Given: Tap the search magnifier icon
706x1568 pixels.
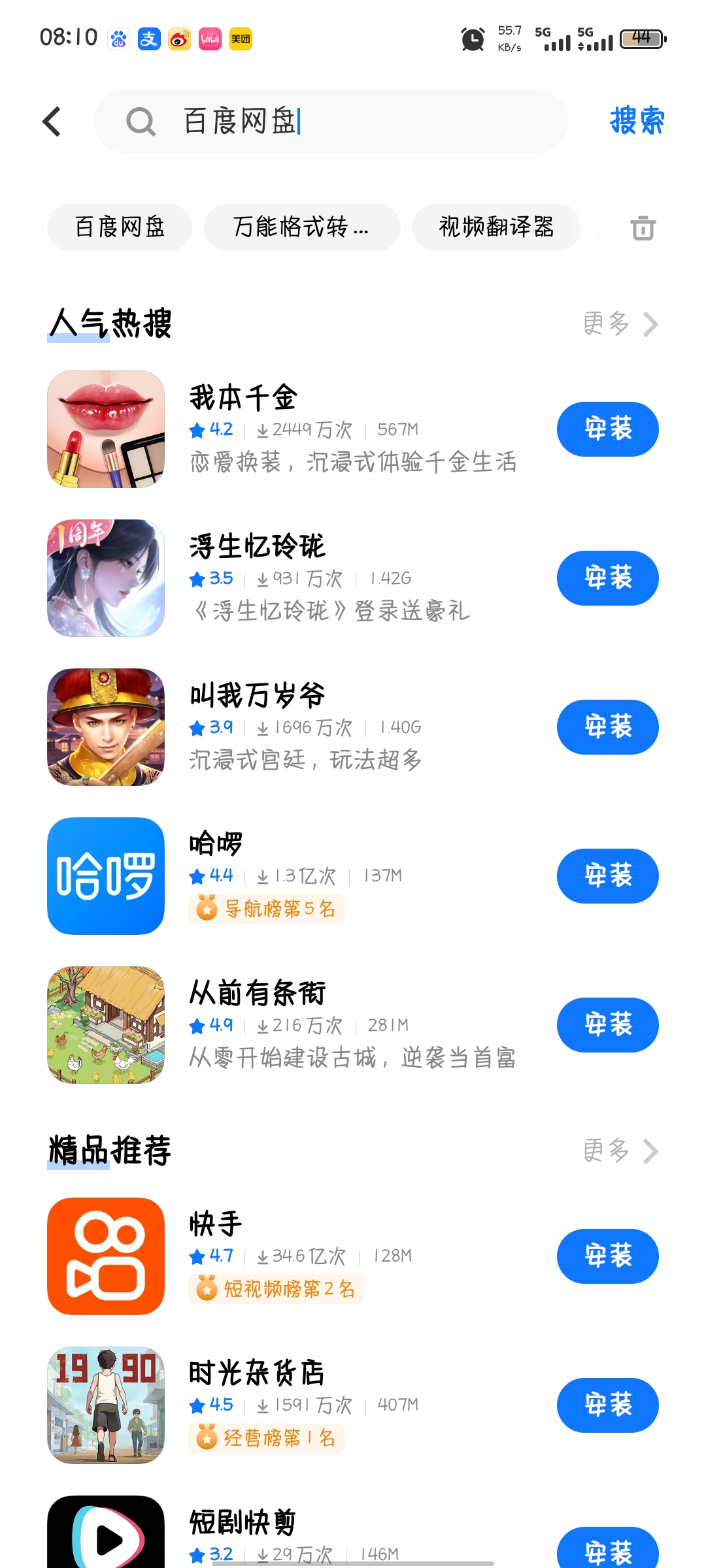Looking at the screenshot, I should coord(141,122).
